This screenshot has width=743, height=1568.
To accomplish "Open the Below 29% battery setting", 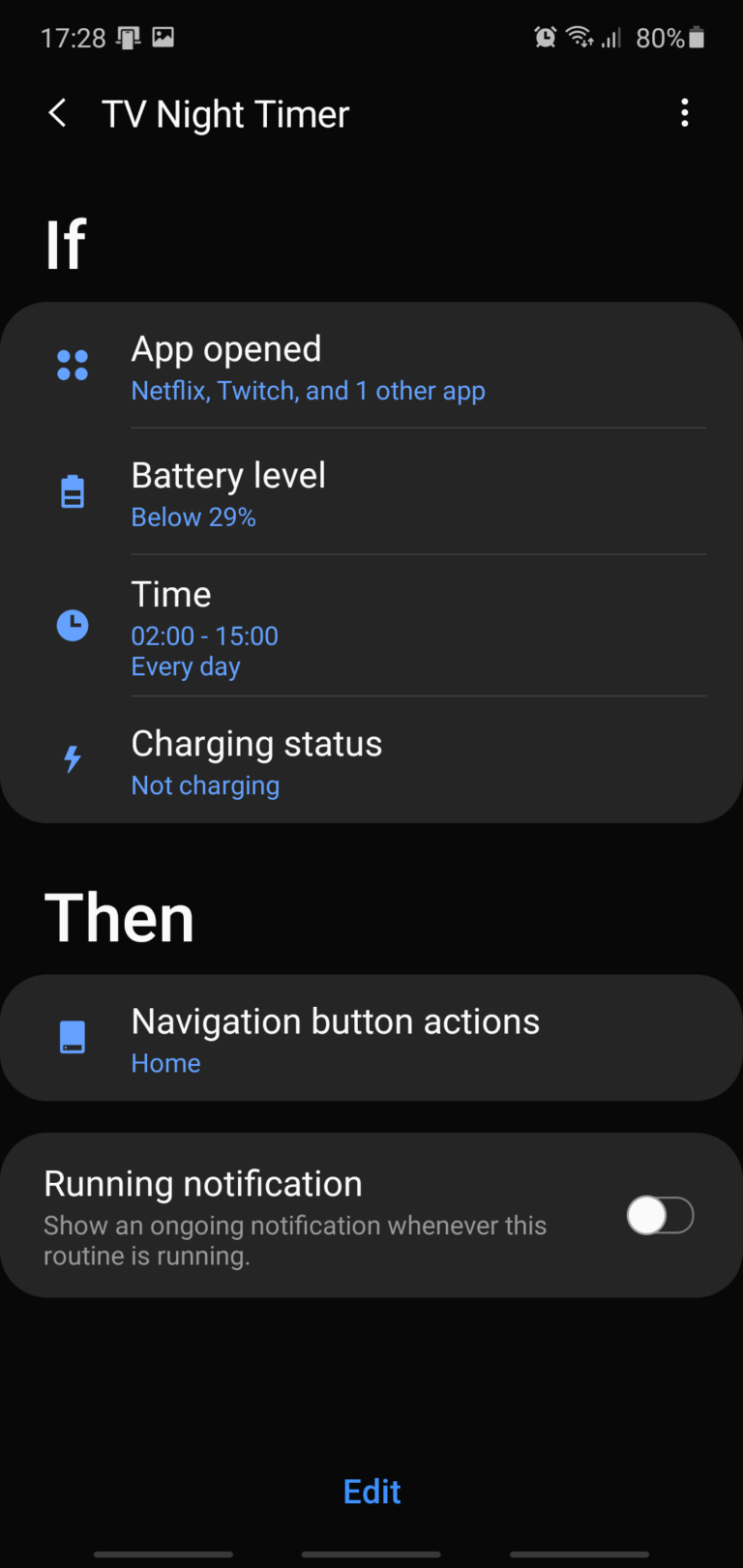I will [193, 518].
